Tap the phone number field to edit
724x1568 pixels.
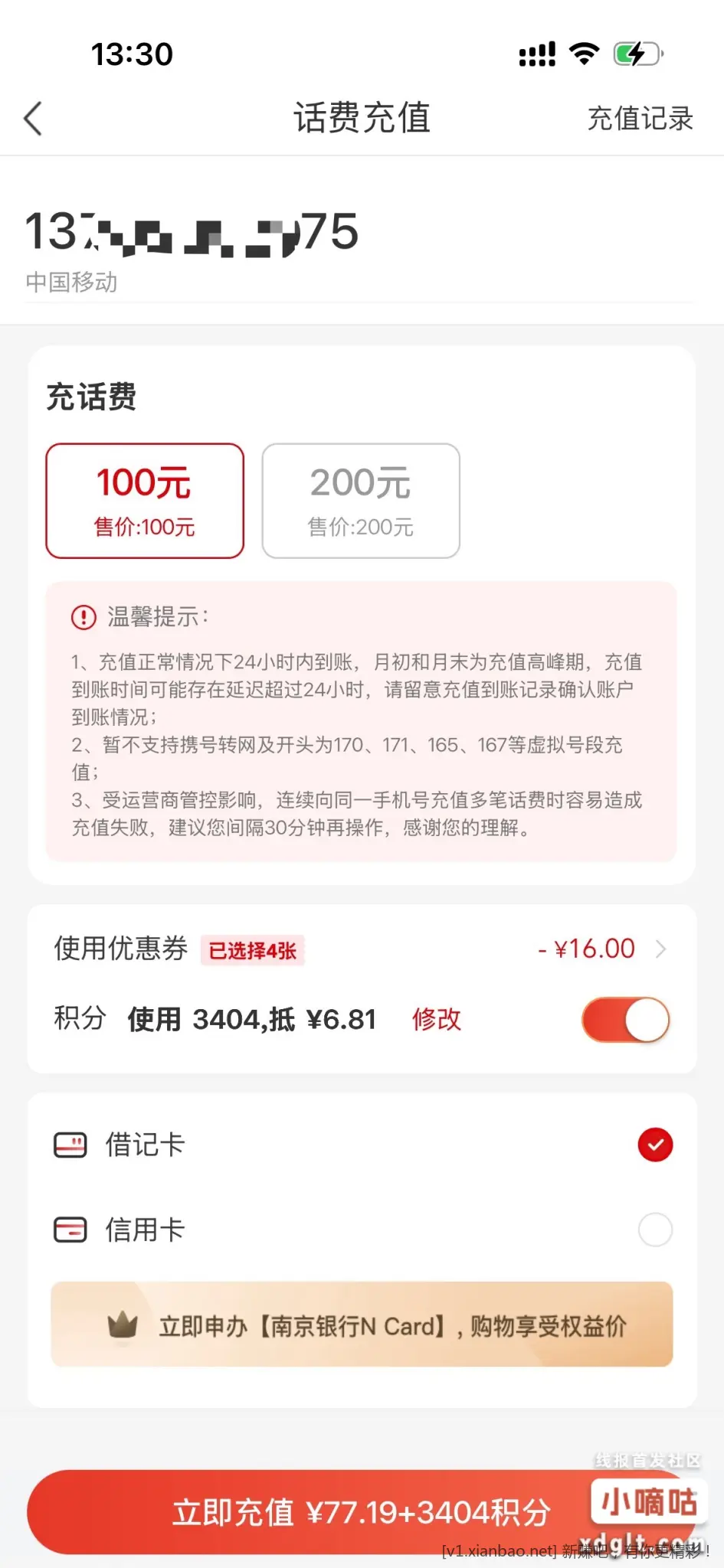click(192, 232)
